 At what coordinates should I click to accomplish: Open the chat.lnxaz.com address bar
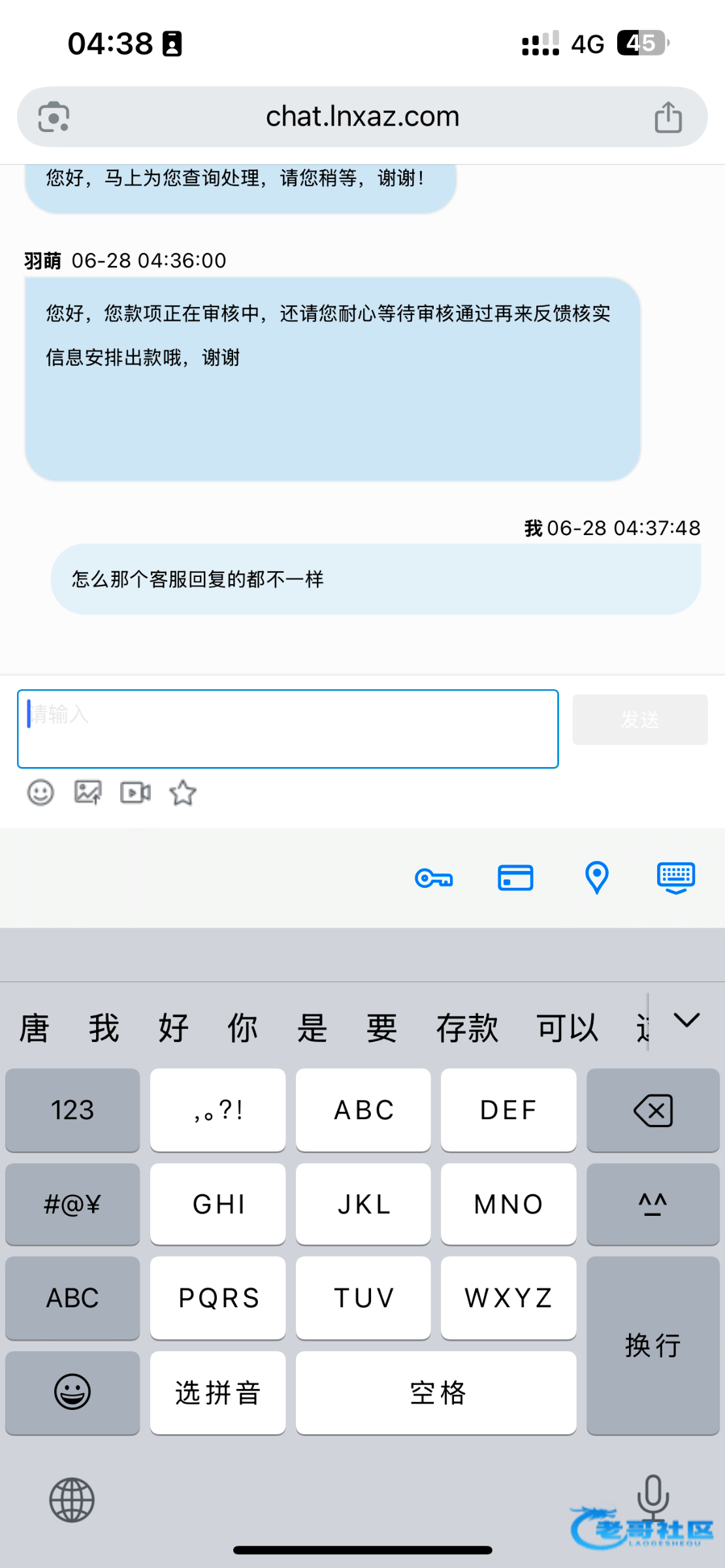[362, 117]
